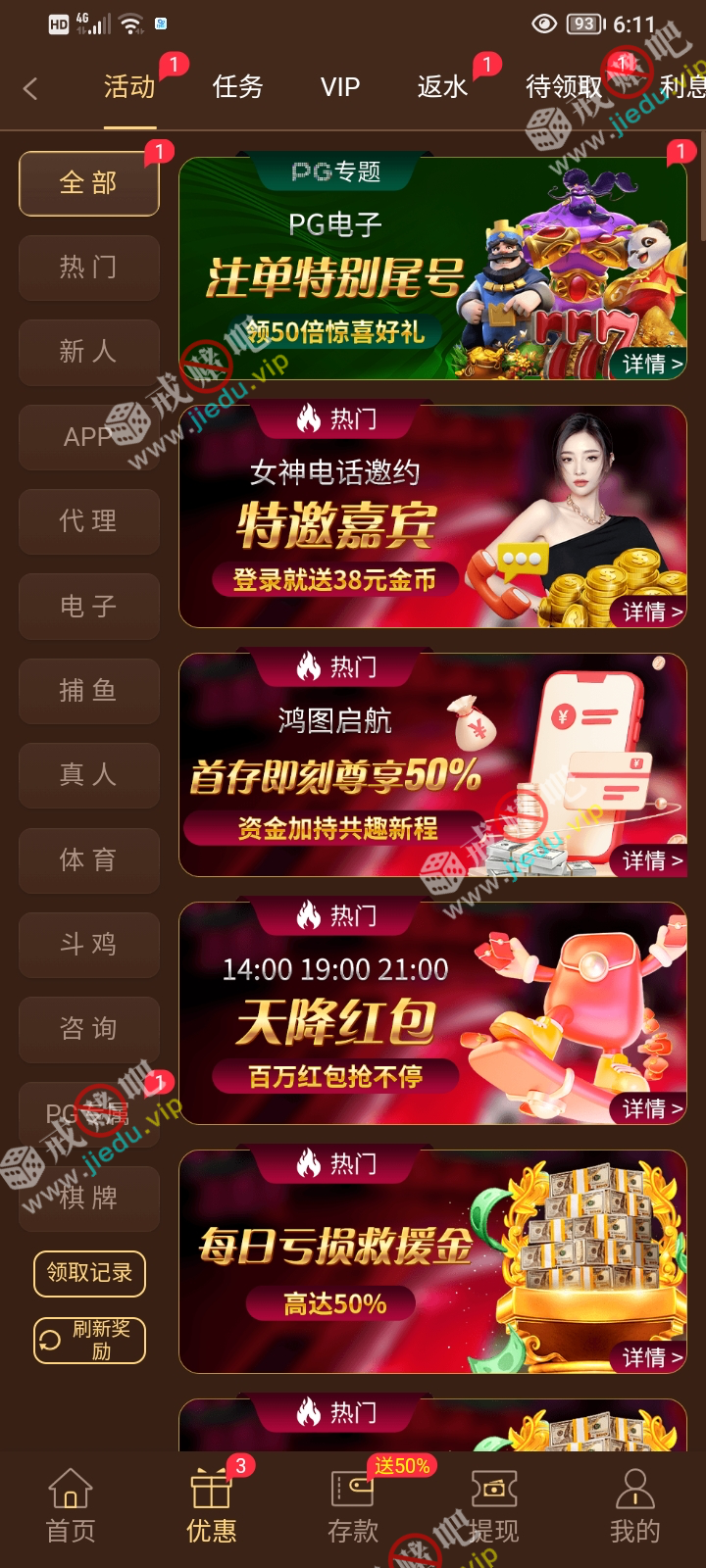Open 领取记录 claim history
This screenshot has height=1568, width=706.
click(x=89, y=1273)
